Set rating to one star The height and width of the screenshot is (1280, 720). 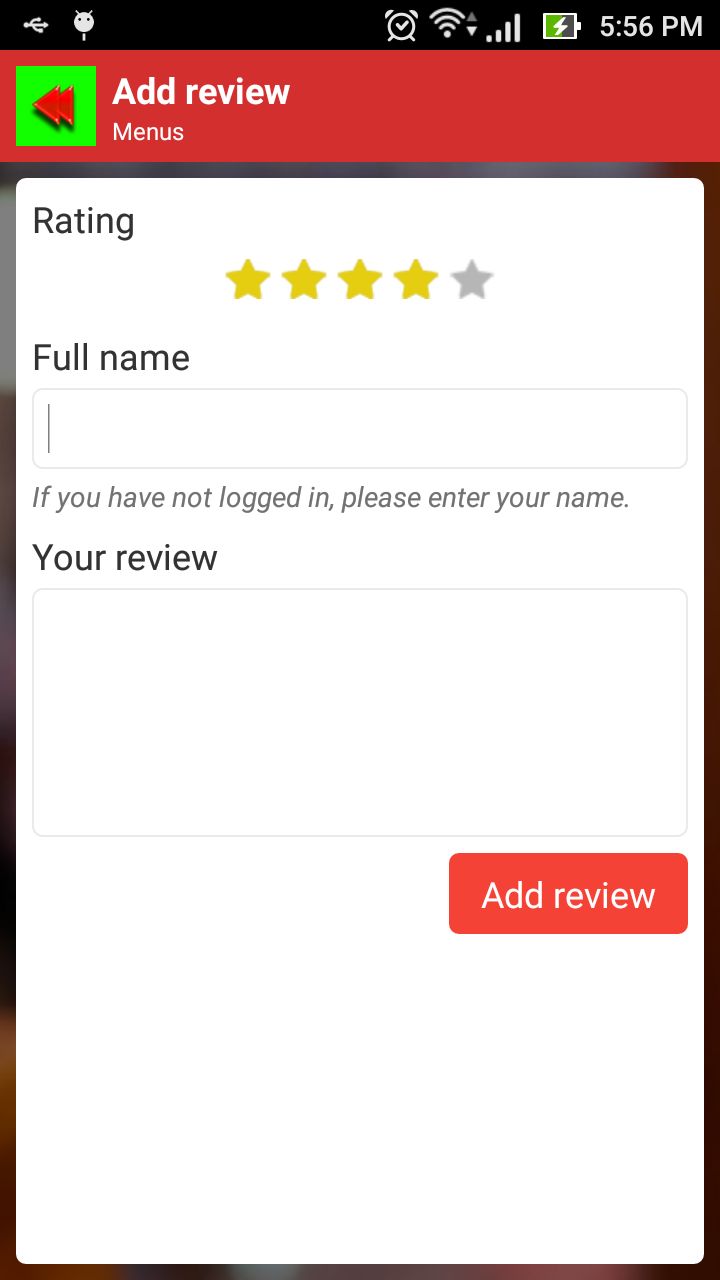(x=247, y=280)
